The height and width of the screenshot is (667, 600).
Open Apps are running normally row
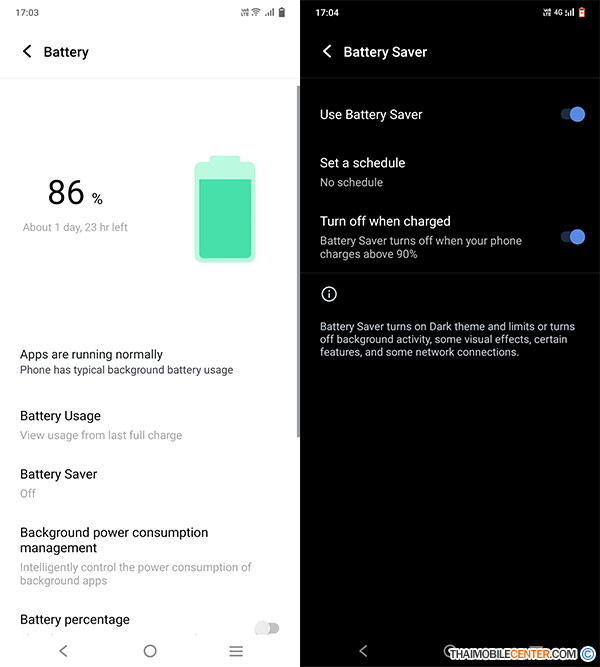click(126, 361)
